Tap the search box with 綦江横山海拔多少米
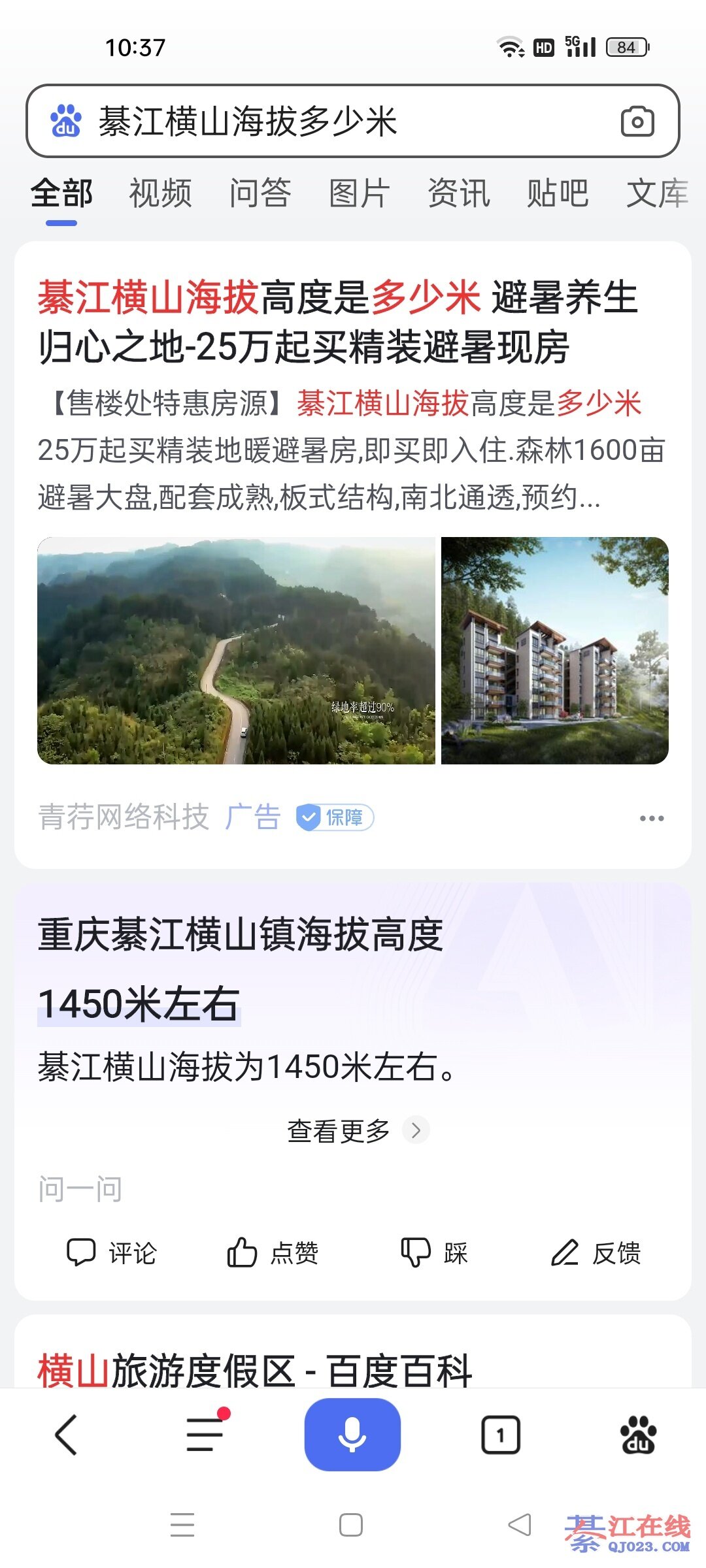 coord(327,122)
